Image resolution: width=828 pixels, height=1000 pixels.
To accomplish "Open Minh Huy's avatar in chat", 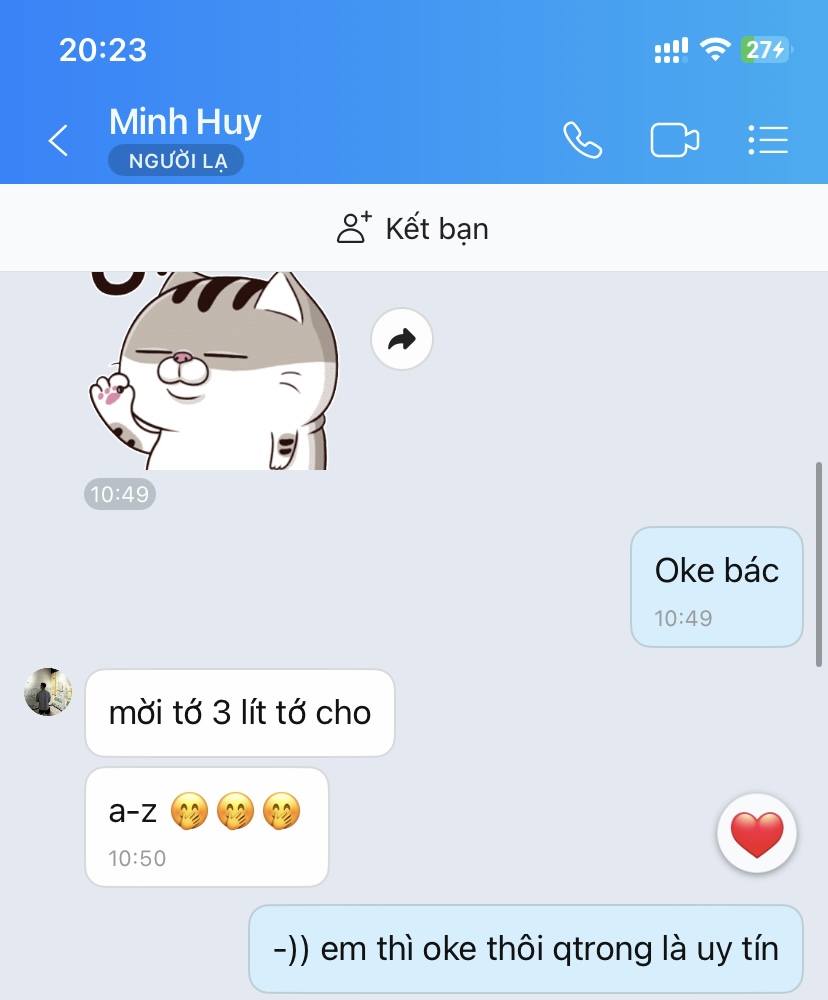I will click(x=48, y=692).
